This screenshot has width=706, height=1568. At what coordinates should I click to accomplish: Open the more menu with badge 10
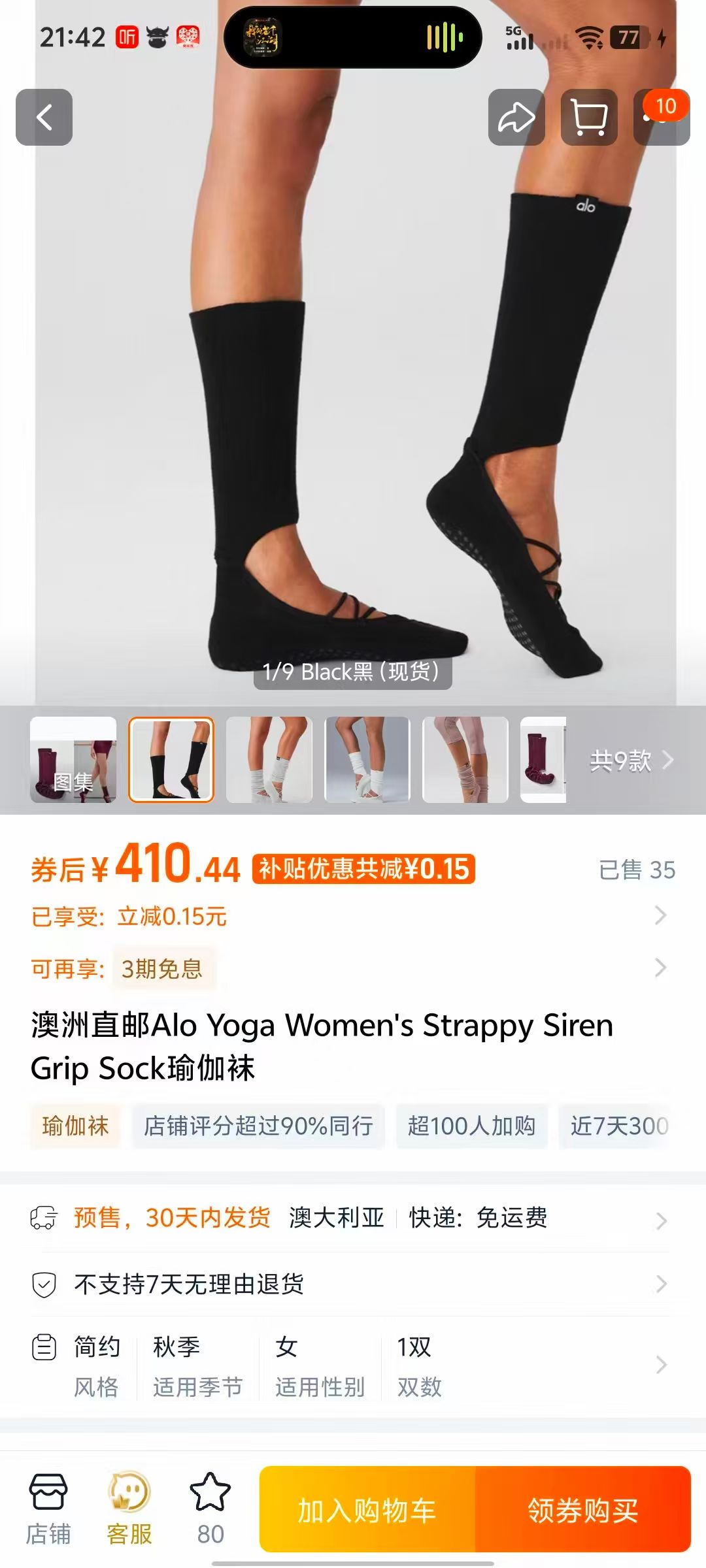point(662,117)
